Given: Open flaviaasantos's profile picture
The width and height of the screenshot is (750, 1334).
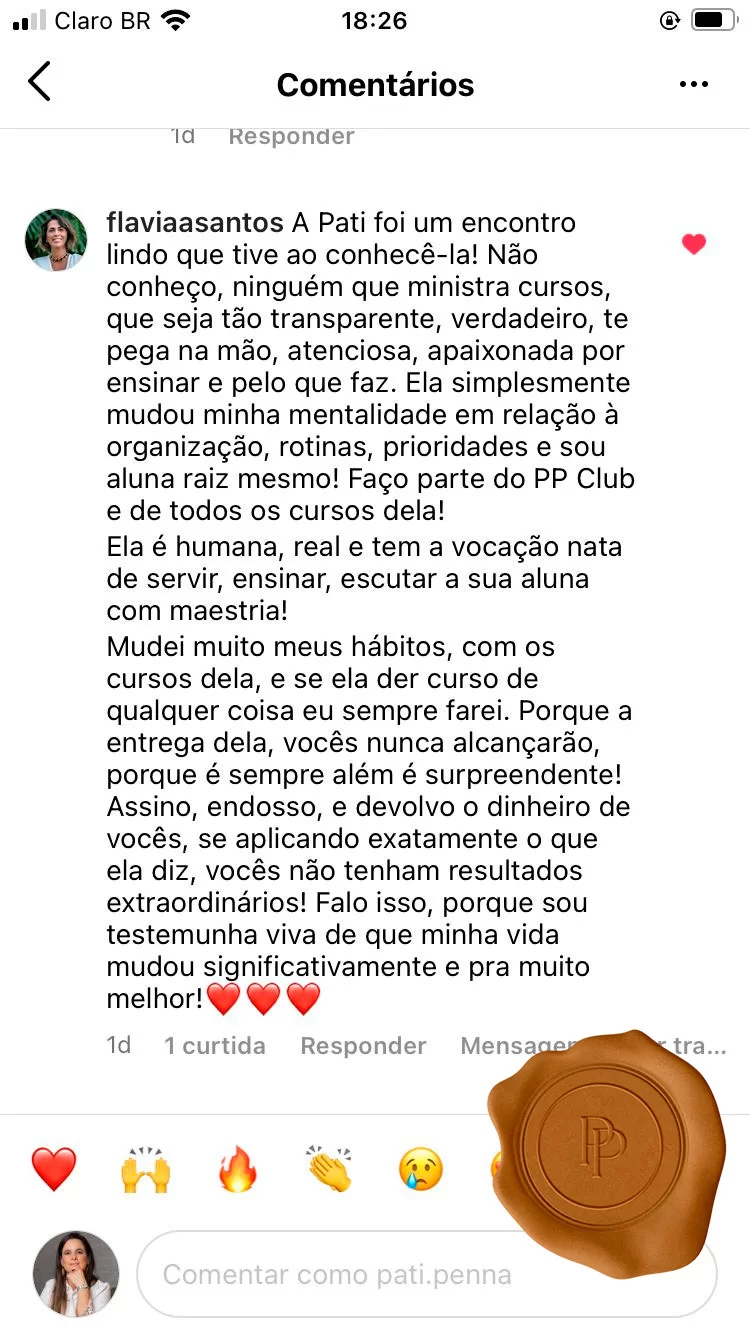Looking at the screenshot, I should pos(56,241).
